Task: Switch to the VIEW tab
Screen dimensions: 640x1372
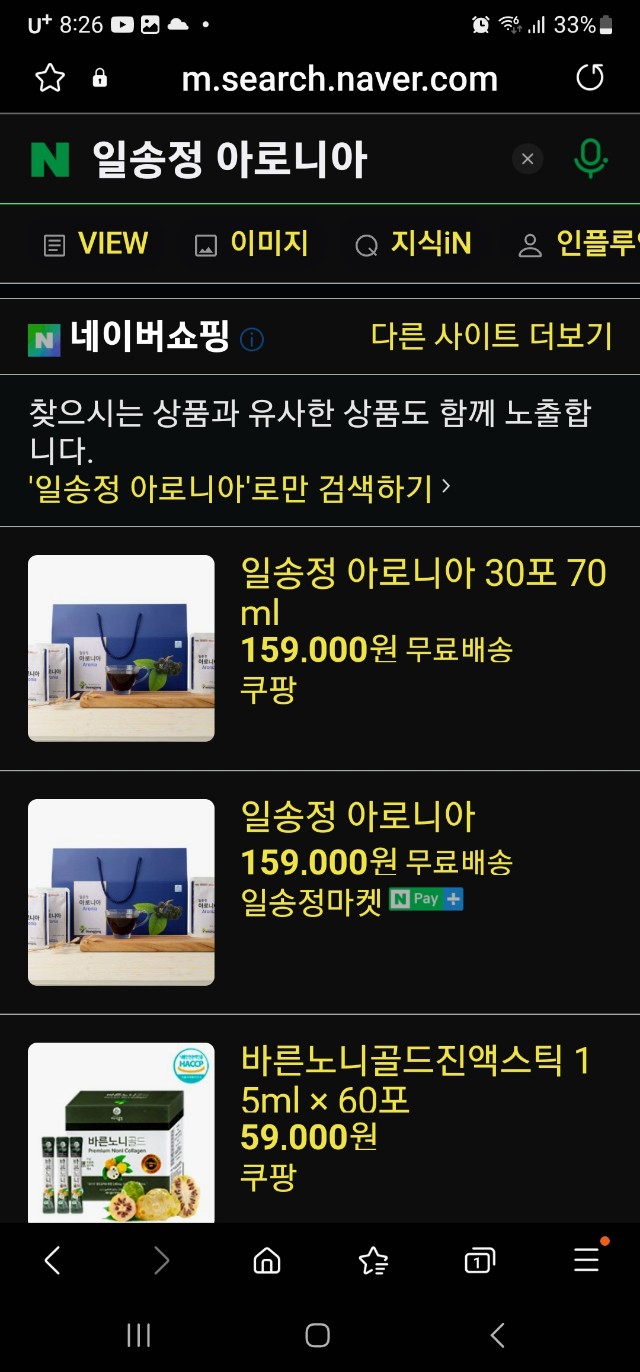Action: point(96,244)
